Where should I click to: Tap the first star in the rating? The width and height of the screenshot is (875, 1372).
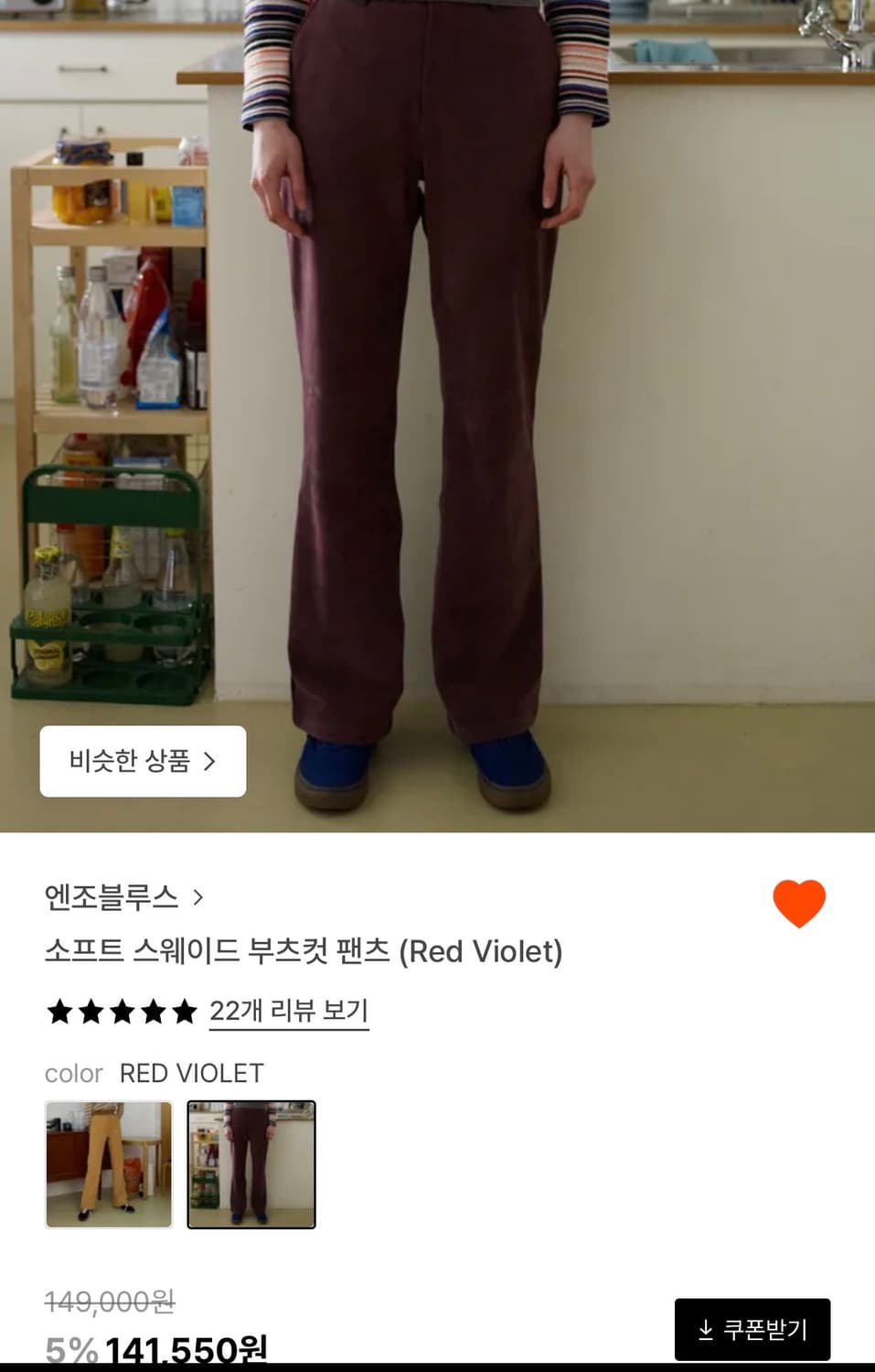click(61, 1013)
